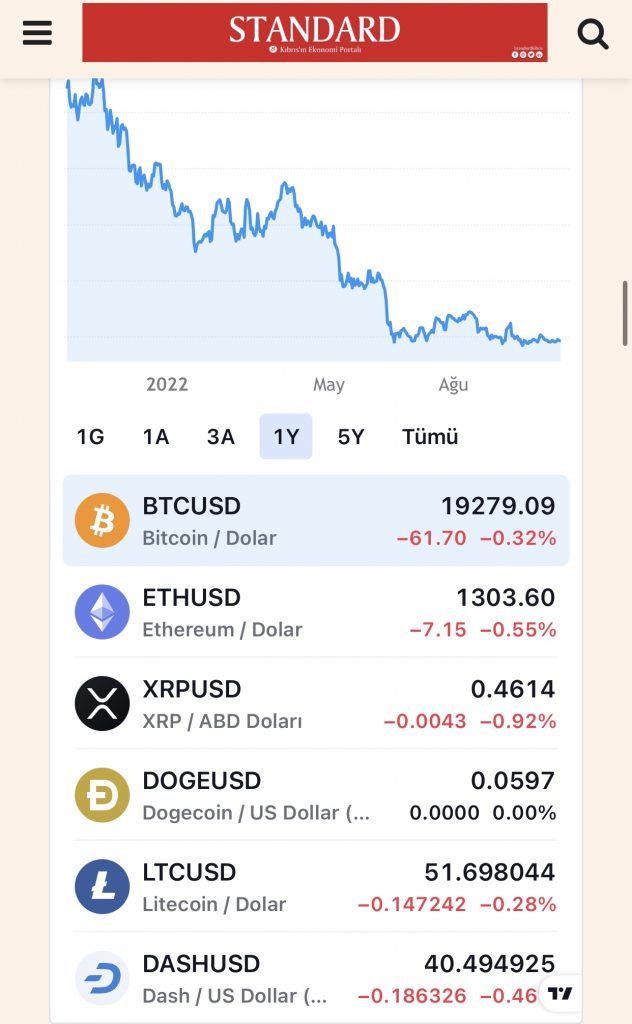Select DOGEUSD Dogecoin
The width and height of the screenshot is (632, 1024).
coord(315,795)
